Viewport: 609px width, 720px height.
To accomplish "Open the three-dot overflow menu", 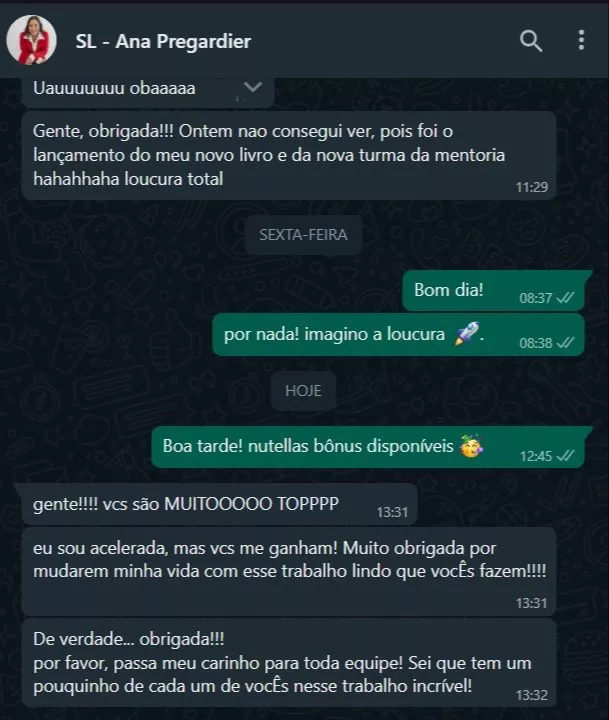I will 581,41.
